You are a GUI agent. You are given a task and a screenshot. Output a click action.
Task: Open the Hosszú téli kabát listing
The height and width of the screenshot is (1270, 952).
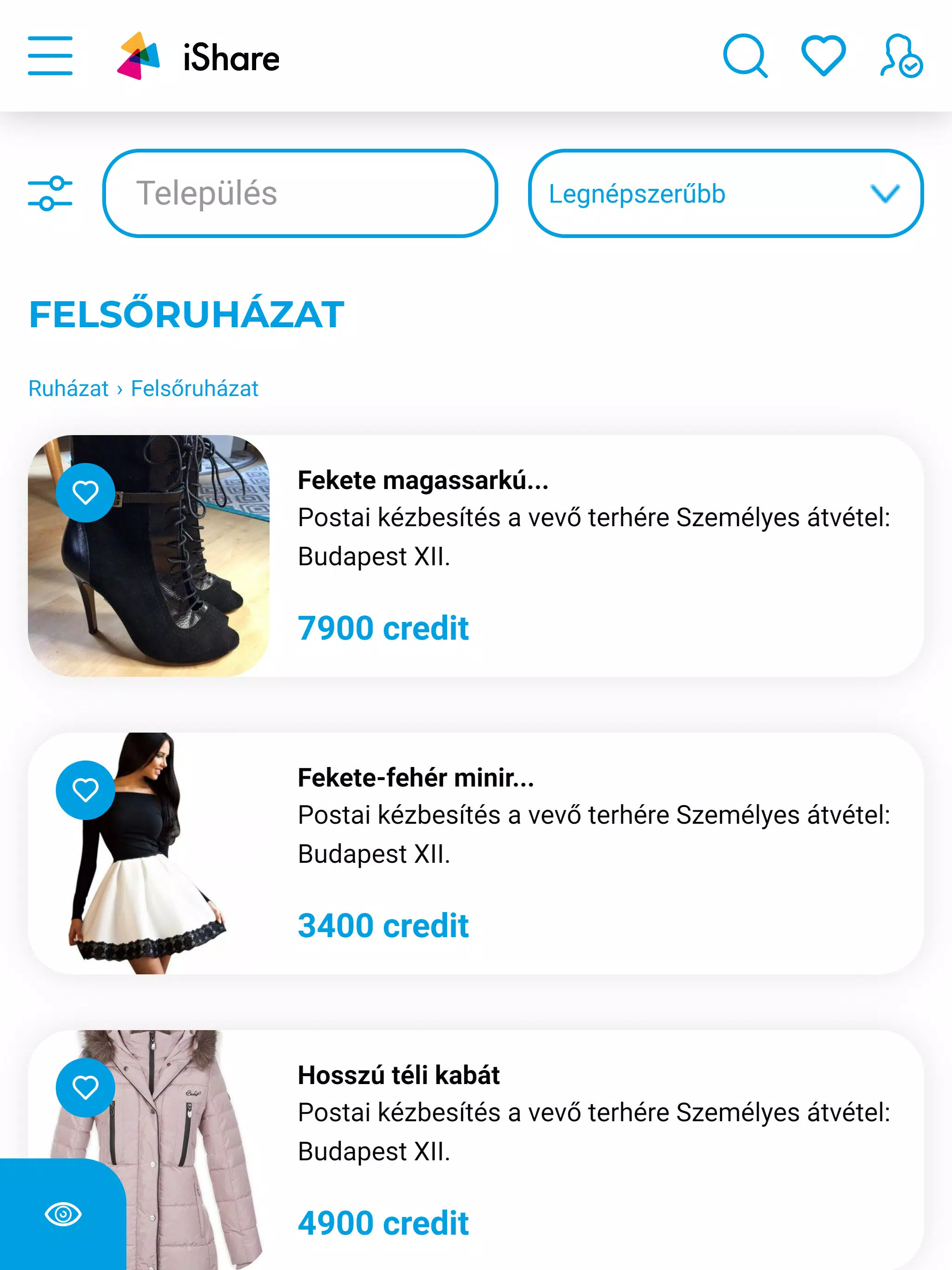[x=476, y=1150]
